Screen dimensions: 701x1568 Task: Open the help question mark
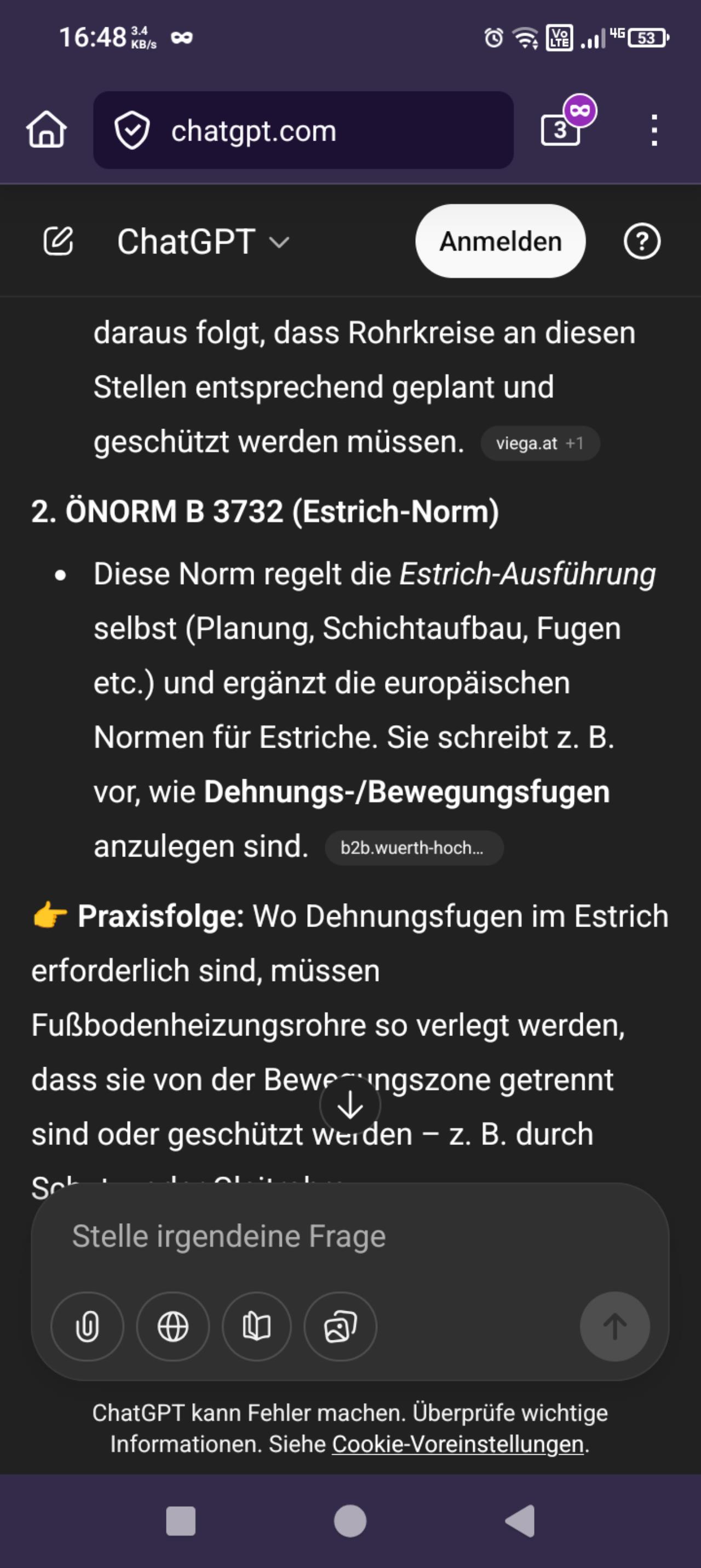pos(642,241)
